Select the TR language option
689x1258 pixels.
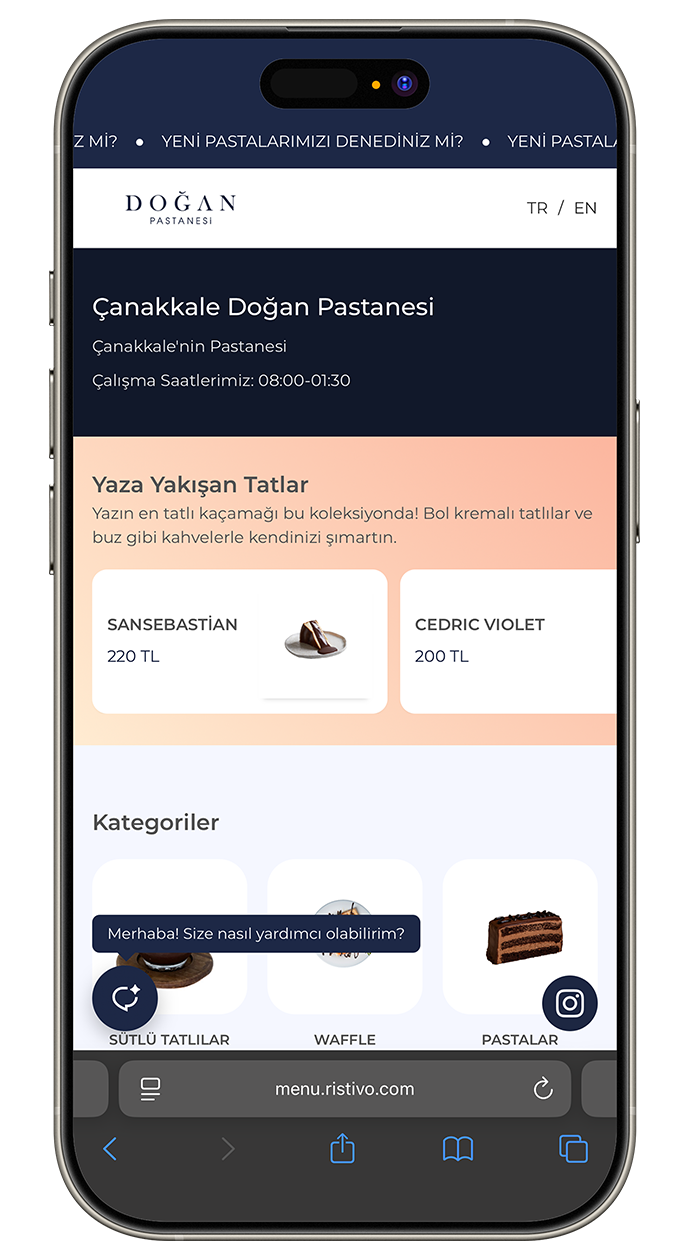coord(537,208)
